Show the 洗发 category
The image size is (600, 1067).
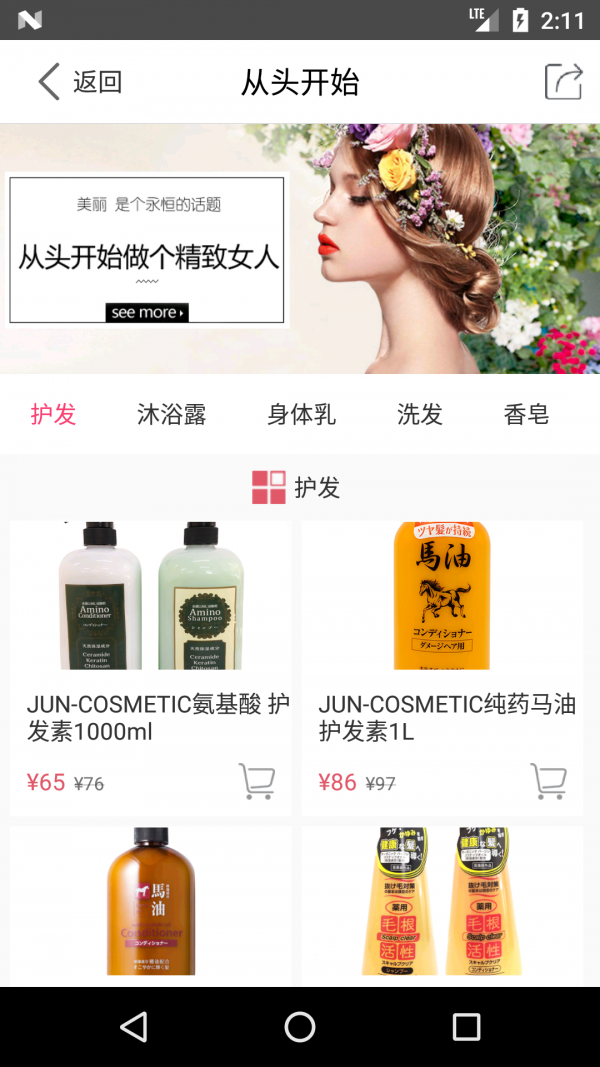point(420,414)
